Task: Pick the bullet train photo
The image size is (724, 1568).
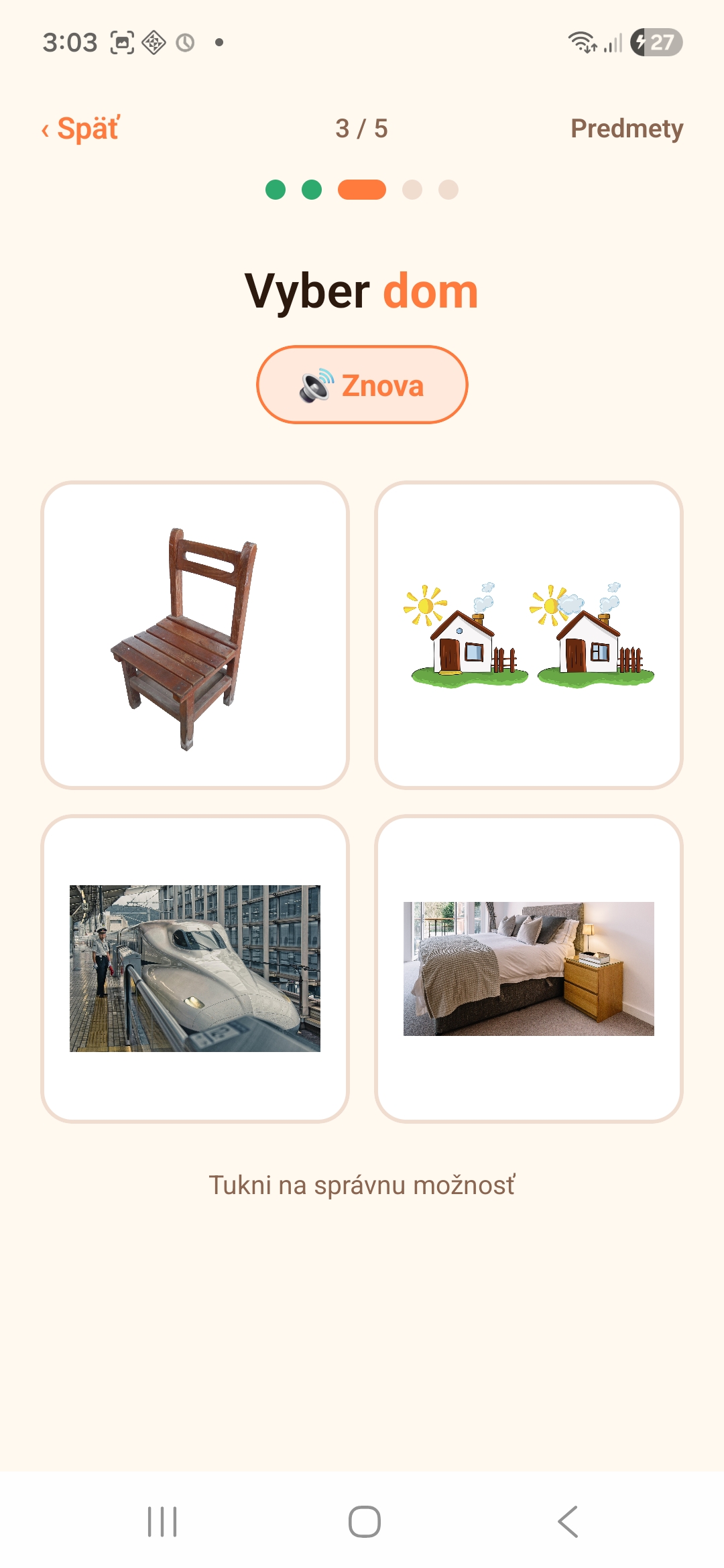Action: click(x=195, y=969)
